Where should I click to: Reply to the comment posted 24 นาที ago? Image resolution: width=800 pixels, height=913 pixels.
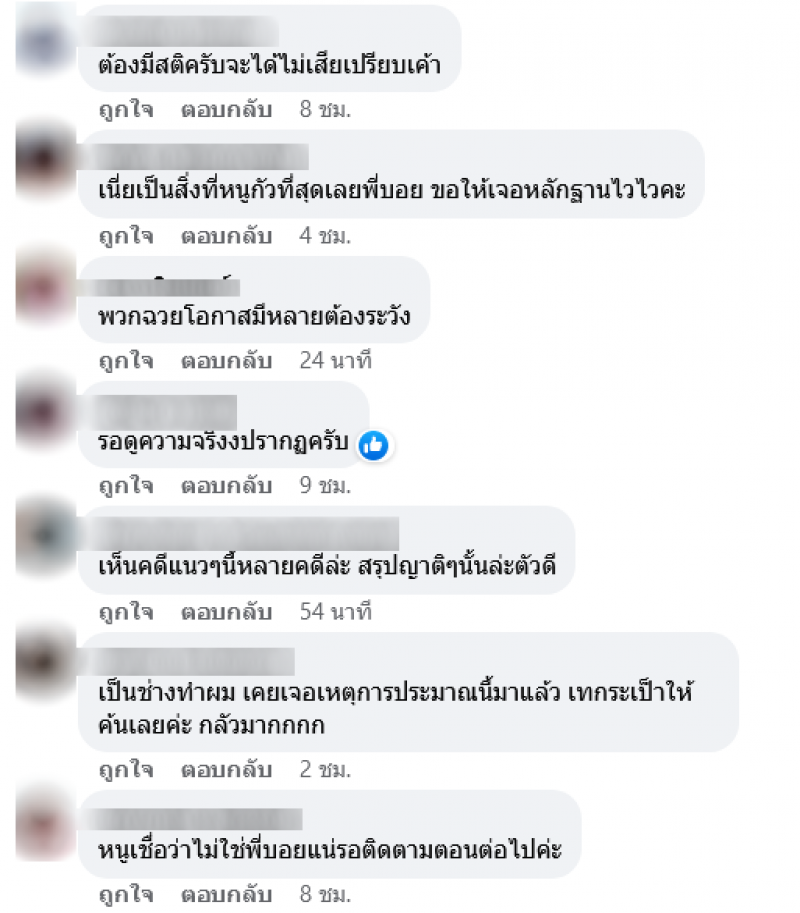(x=226, y=360)
